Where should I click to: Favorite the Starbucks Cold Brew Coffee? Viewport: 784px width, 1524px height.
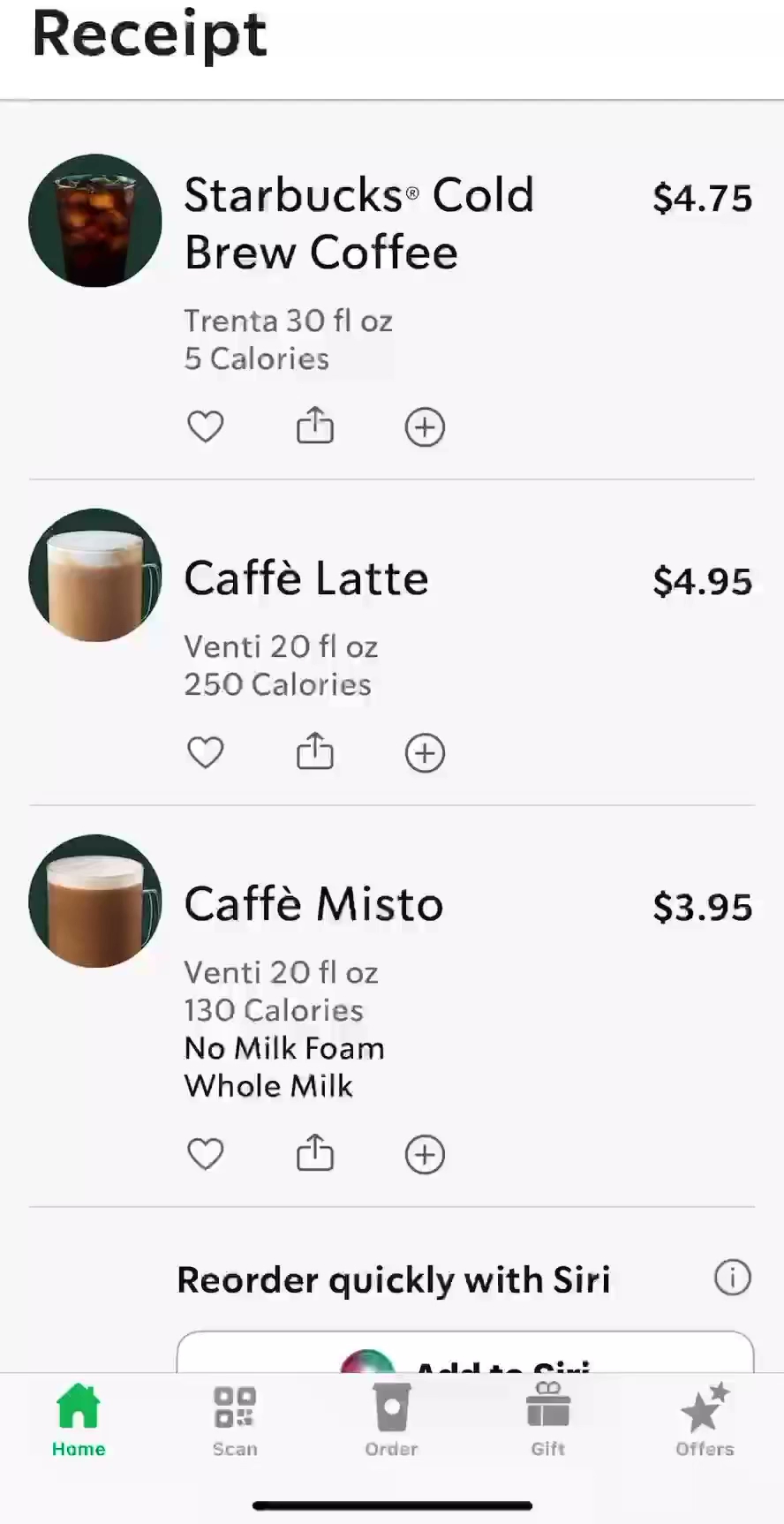(206, 427)
